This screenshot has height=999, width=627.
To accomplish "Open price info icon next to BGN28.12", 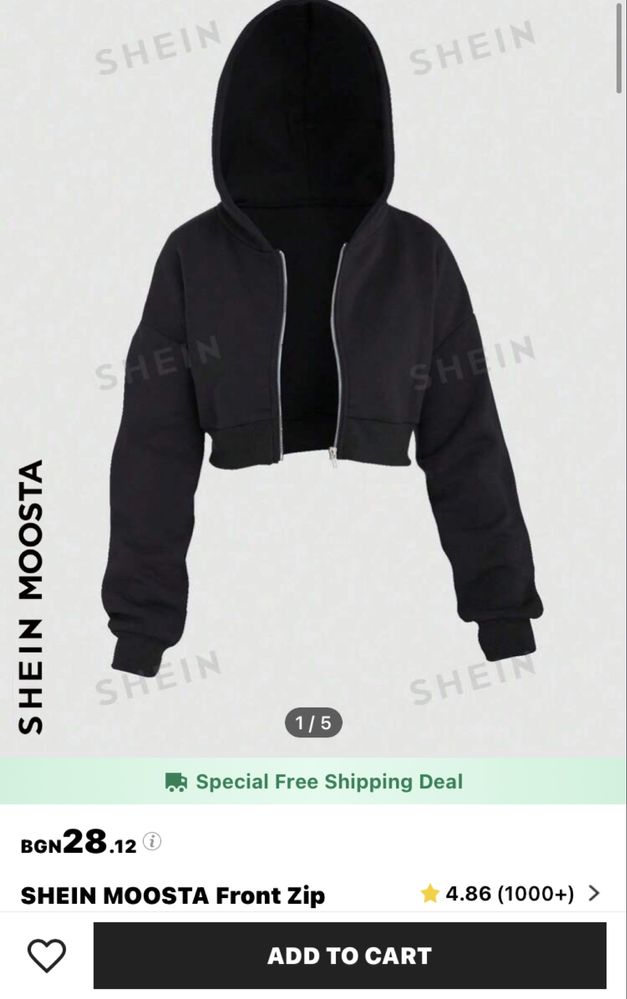I will 152,841.
